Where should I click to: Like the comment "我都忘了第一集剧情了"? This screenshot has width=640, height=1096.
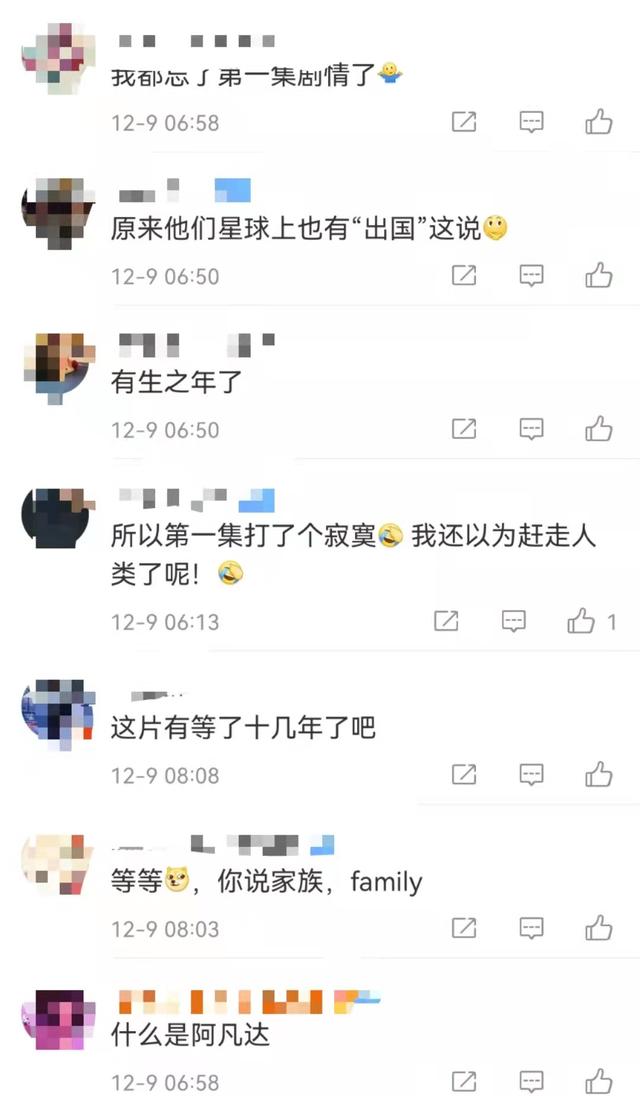click(x=599, y=122)
